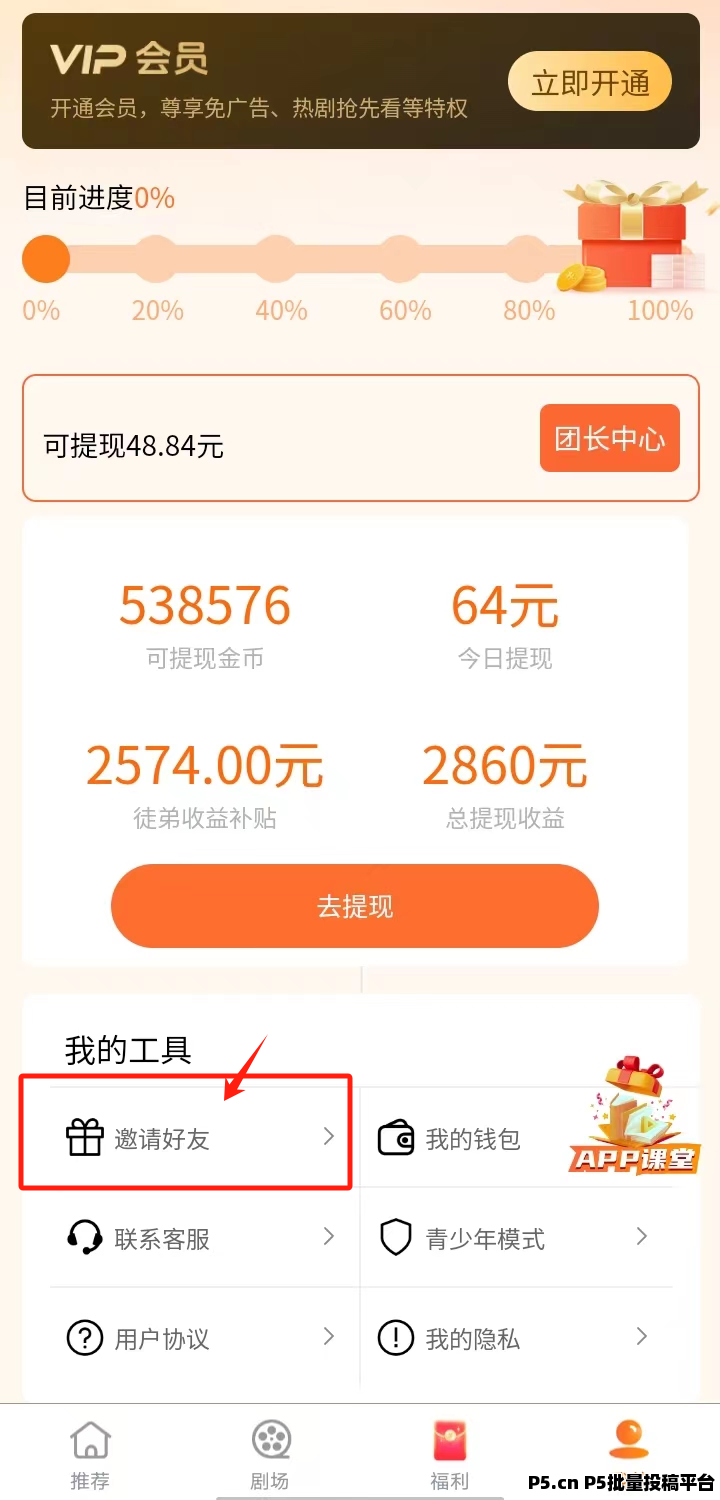Image resolution: width=720 pixels, height=1500 pixels.
Task: Open 邀请好友 invite friends row
Action: (x=200, y=1137)
